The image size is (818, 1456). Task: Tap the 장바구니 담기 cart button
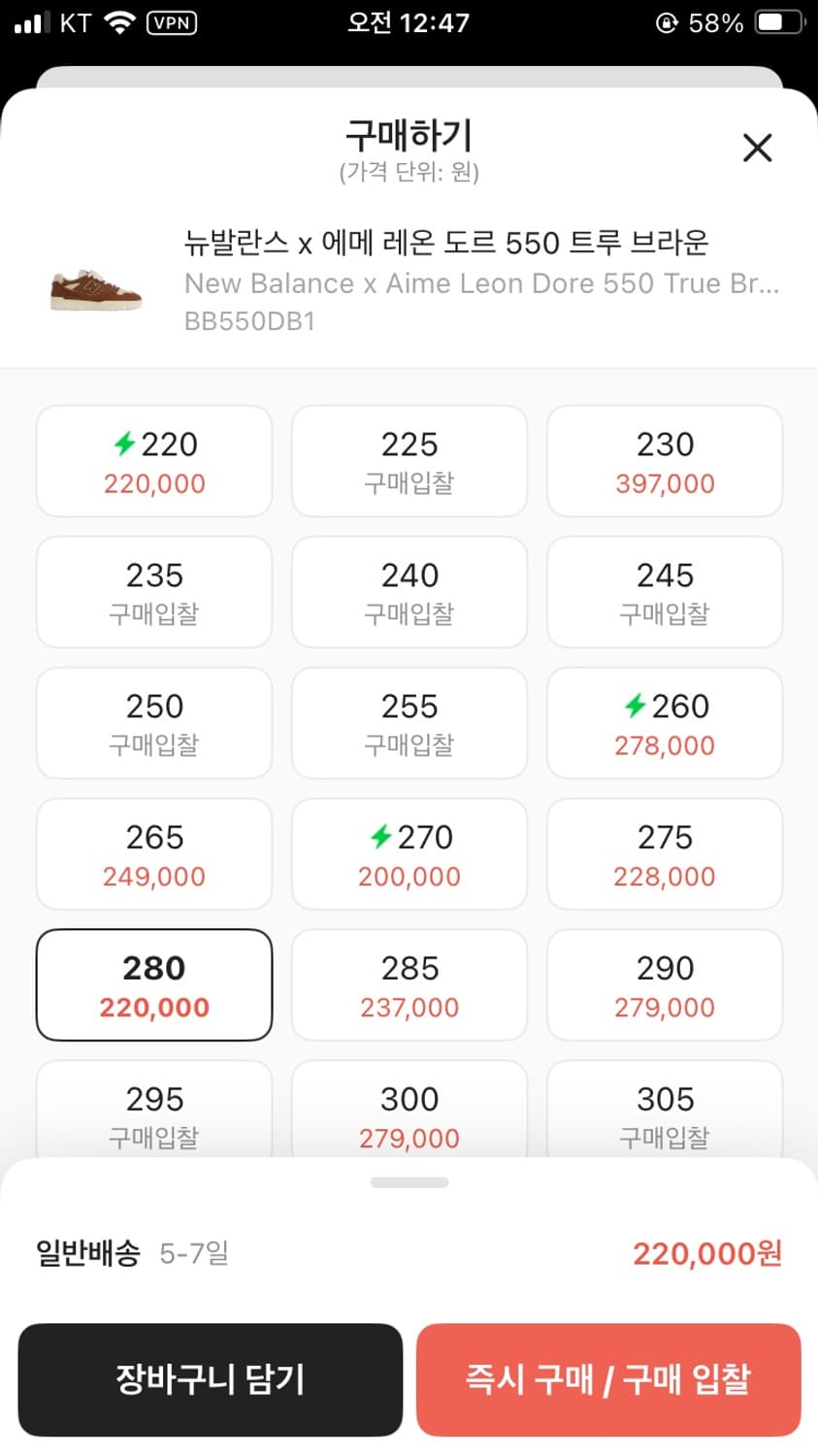click(x=211, y=1379)
